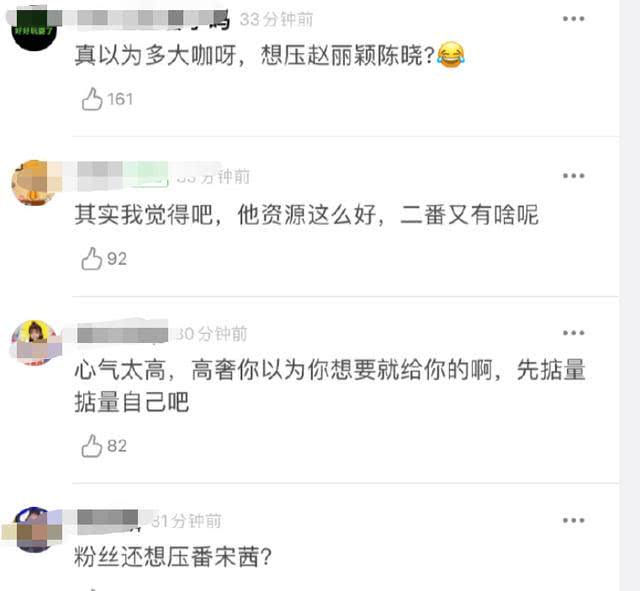Open more options for the 心气太高 comment

click(x=573, y=333)
